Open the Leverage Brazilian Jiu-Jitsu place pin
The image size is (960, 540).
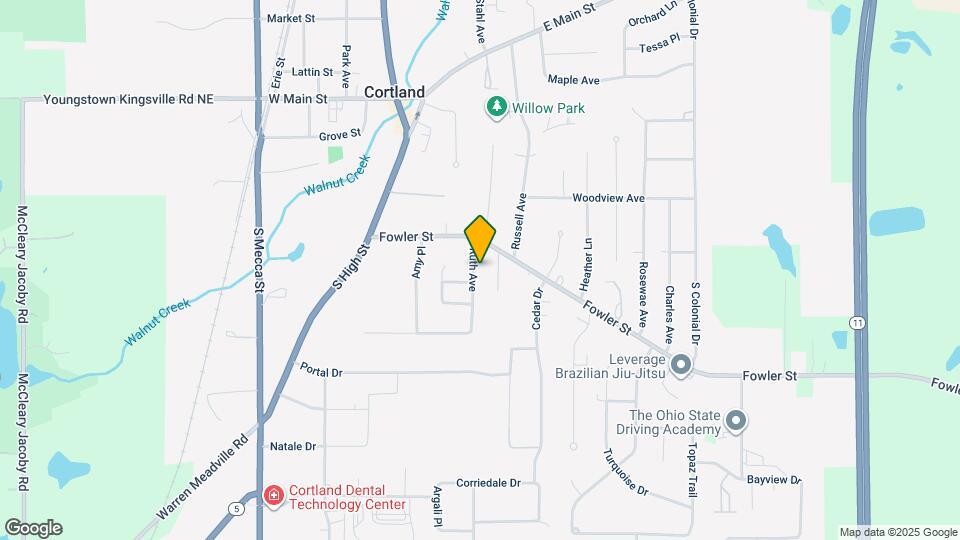681,365
